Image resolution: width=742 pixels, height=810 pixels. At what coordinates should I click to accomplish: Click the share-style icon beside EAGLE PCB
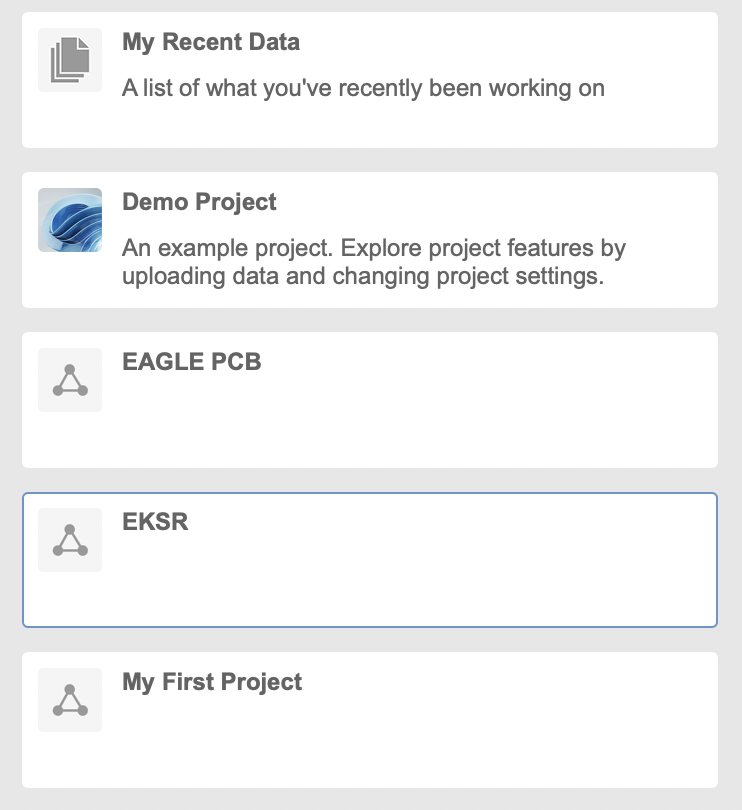tap(69, 380)
